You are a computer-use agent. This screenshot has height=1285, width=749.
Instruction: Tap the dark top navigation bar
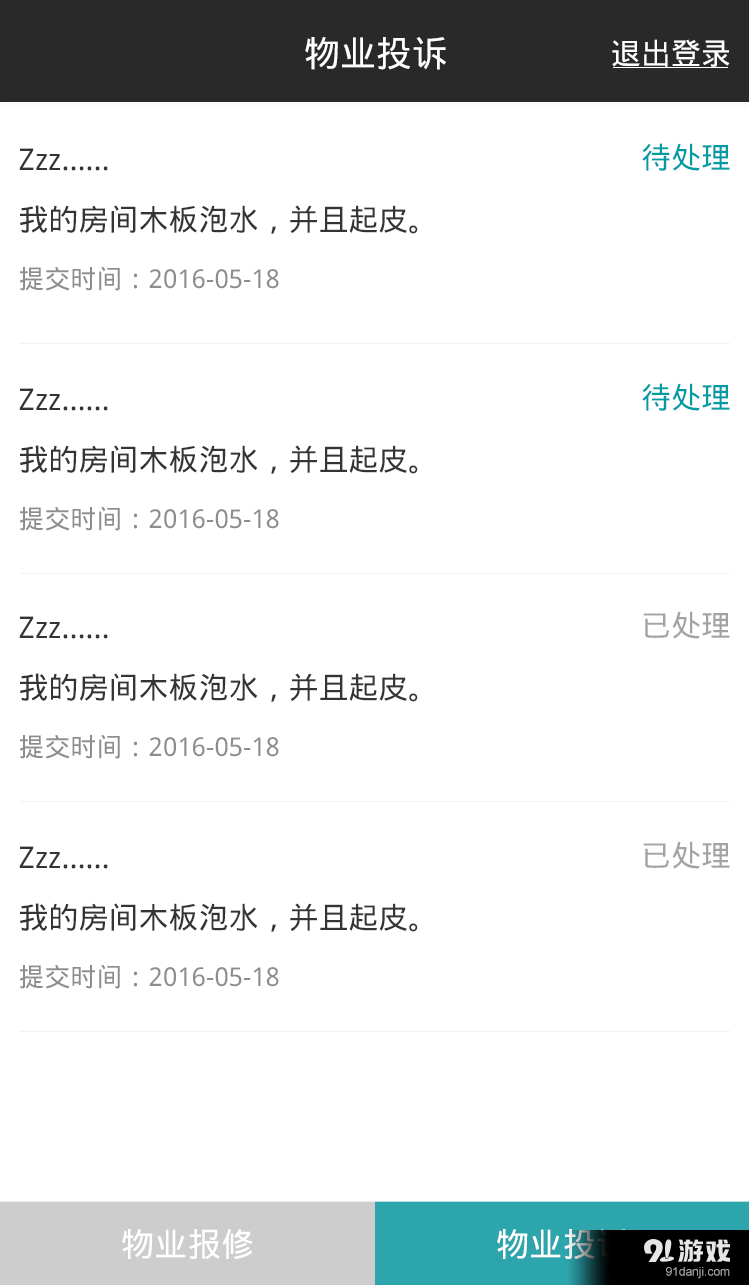click(374, 50)
